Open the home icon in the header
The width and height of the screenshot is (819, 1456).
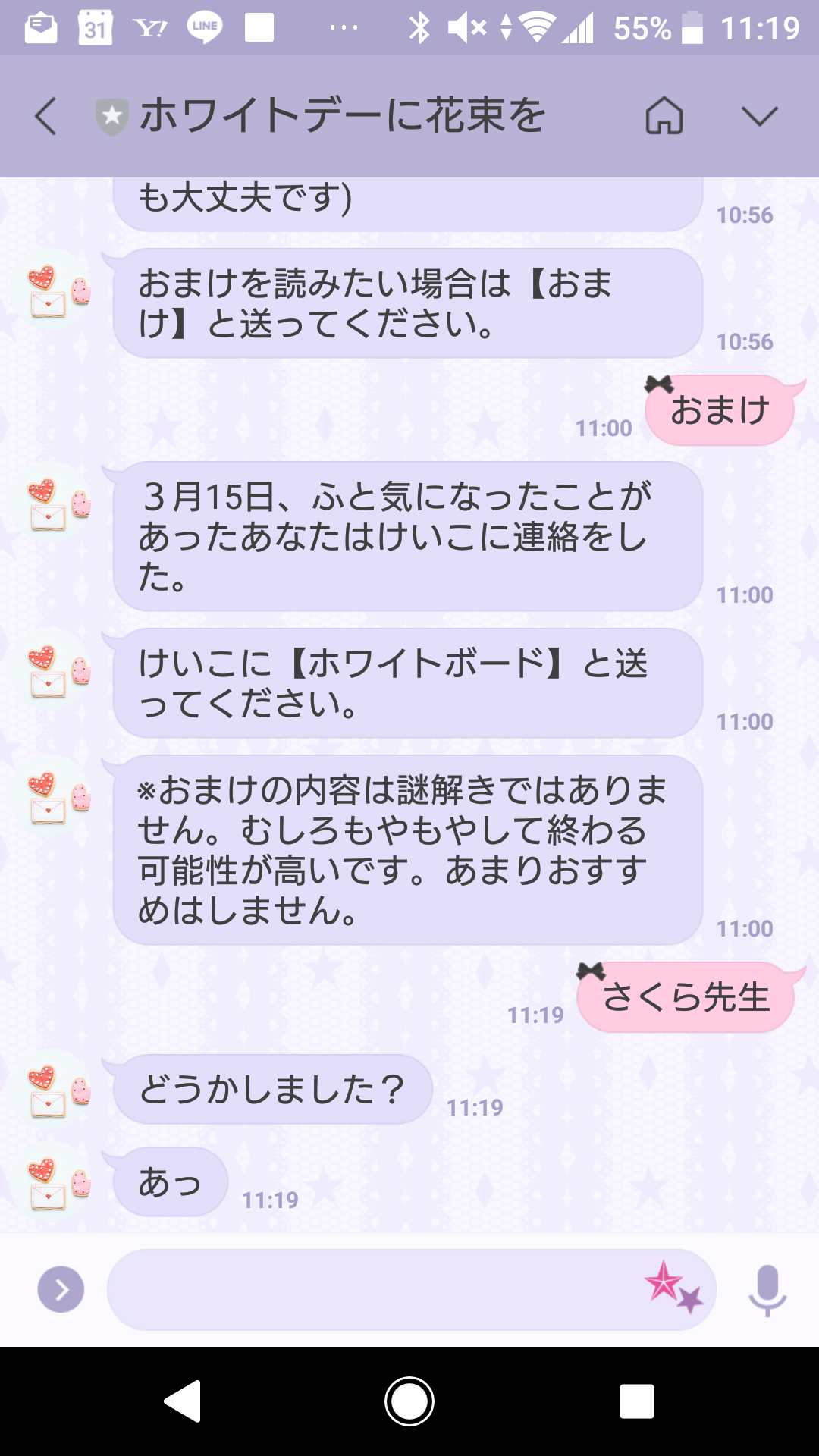[x=664, y=117]
